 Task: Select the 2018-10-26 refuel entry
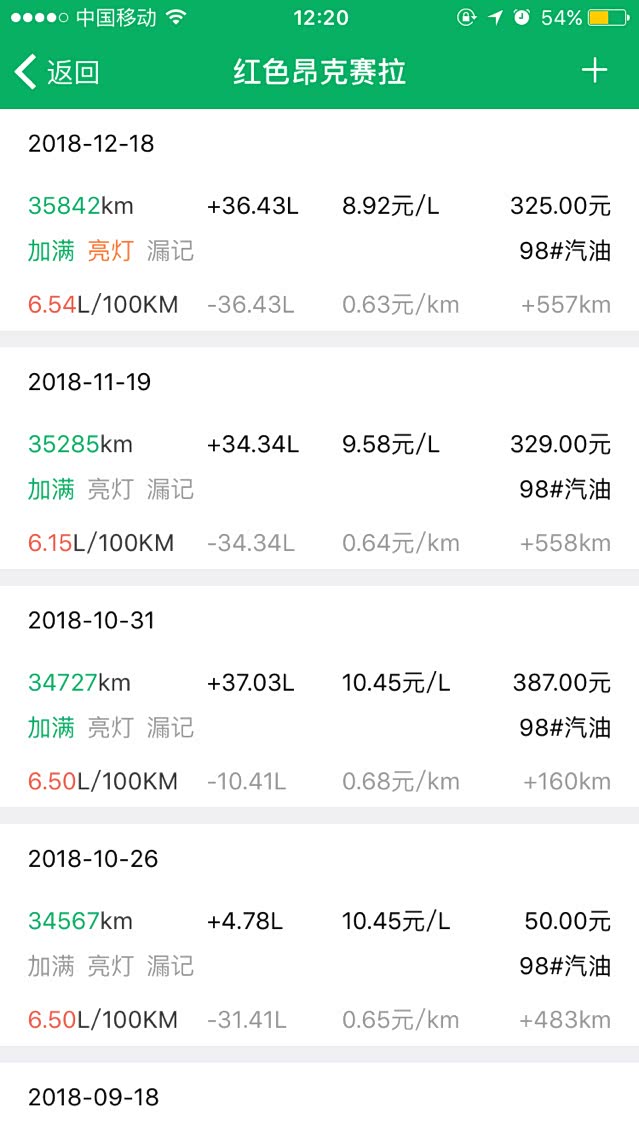tap(319, 938)
